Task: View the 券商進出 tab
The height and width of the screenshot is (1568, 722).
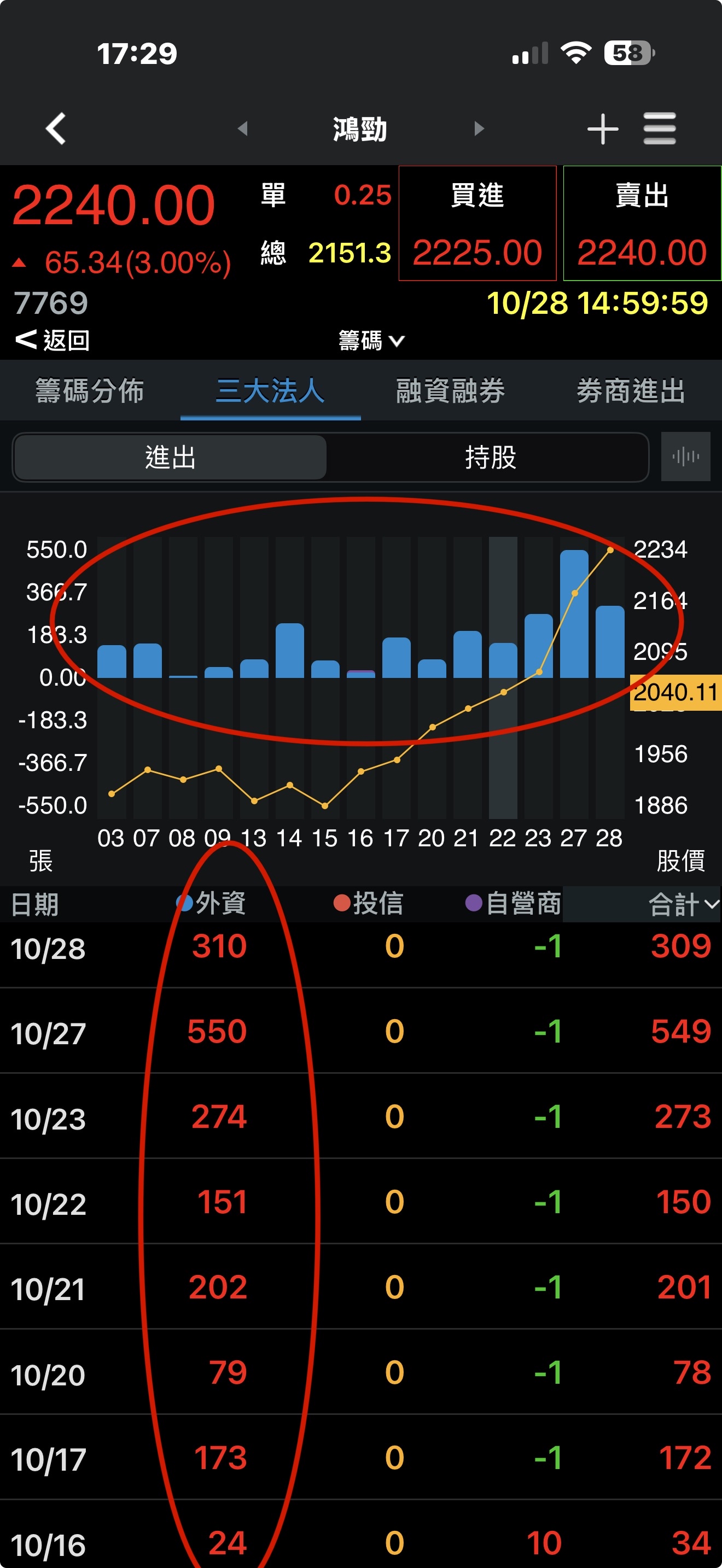Action: 631,391
